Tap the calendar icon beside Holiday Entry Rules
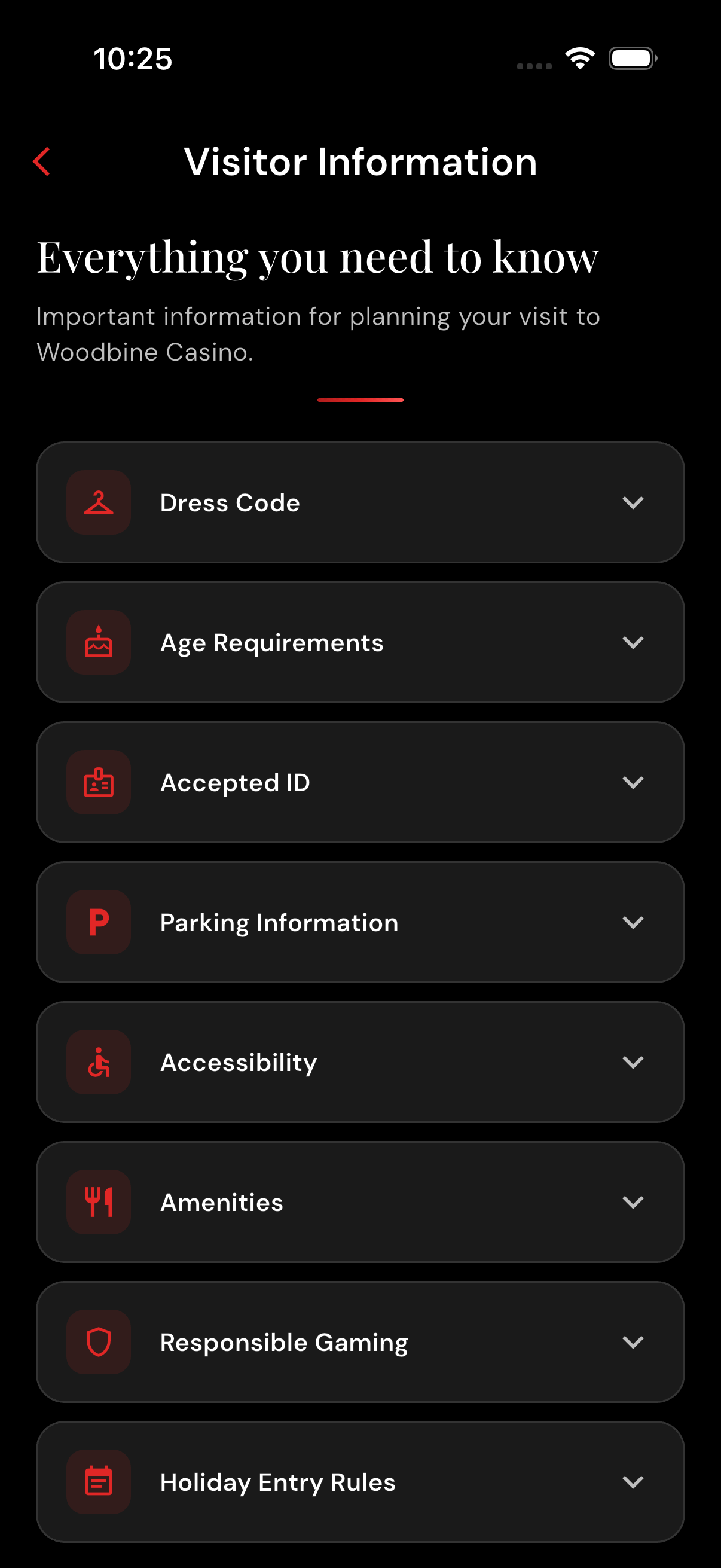This screenshot has width=721, height=1568. pos(99,1481)
